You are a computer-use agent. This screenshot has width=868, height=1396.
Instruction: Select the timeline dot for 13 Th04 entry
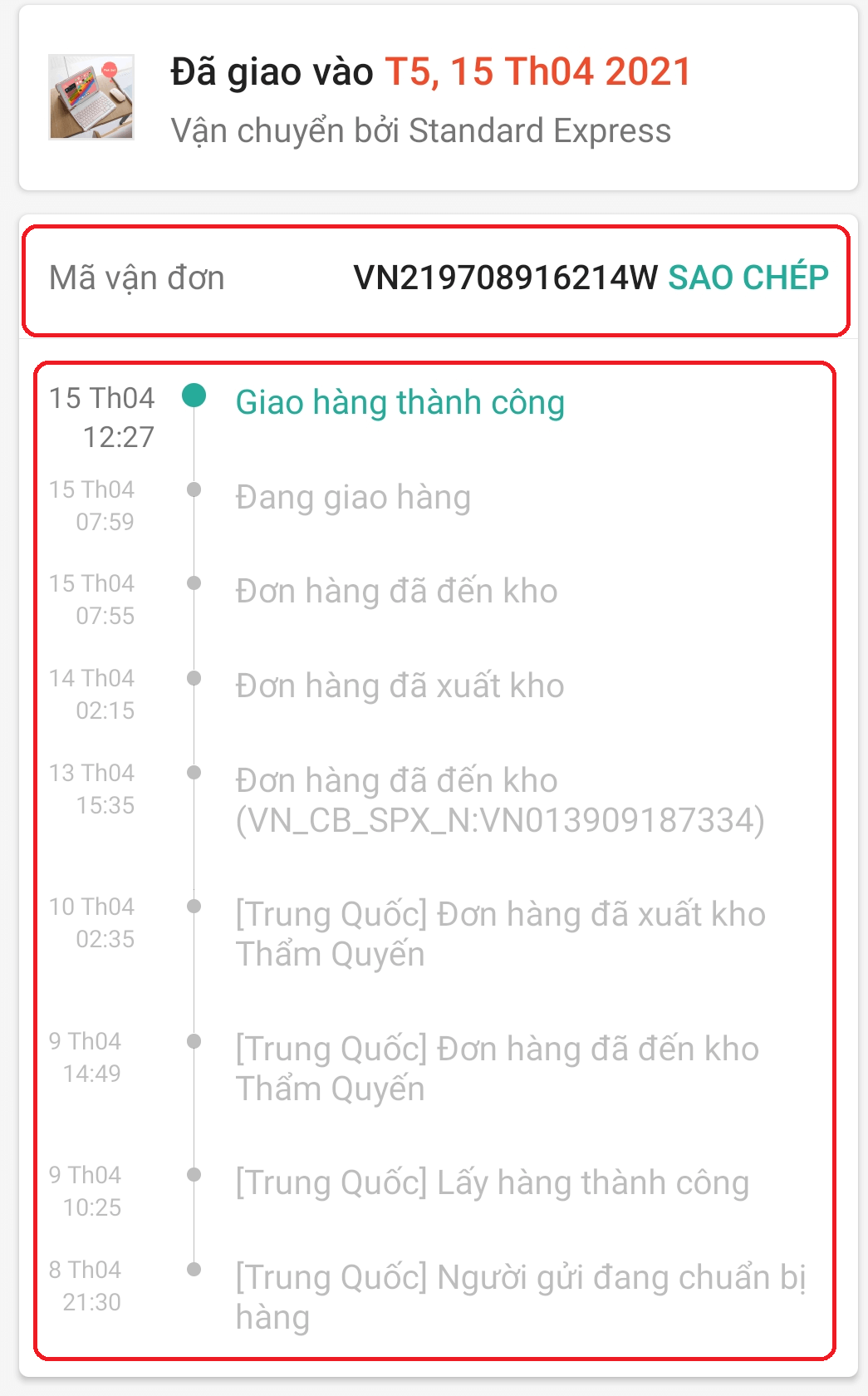click(x=195, y=771)
